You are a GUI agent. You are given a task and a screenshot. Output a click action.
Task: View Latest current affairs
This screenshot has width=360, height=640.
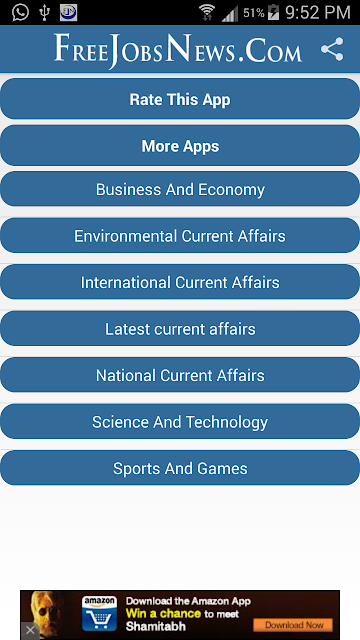pyautogui.click(x=180, y=329)
